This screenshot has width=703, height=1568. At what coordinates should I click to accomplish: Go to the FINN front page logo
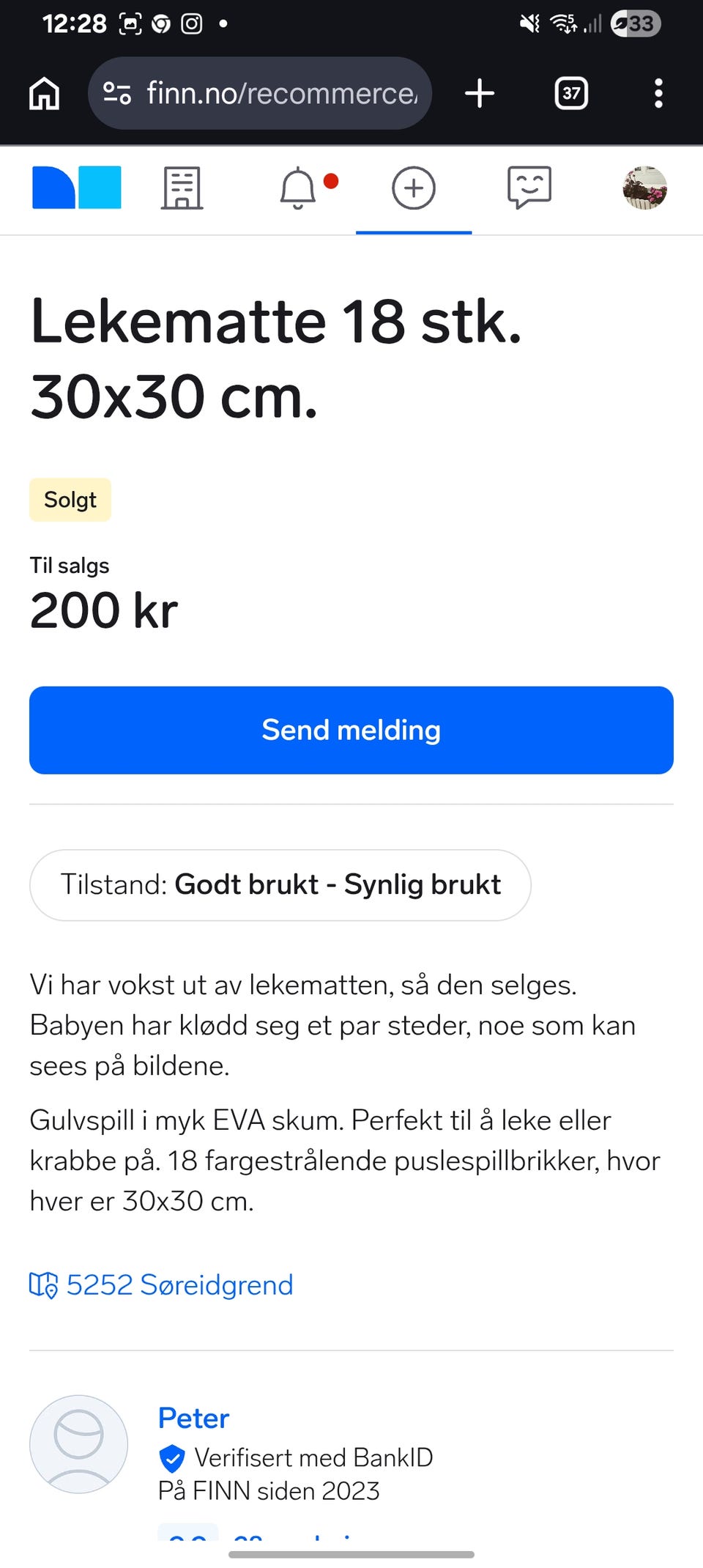tap(76, 188)
